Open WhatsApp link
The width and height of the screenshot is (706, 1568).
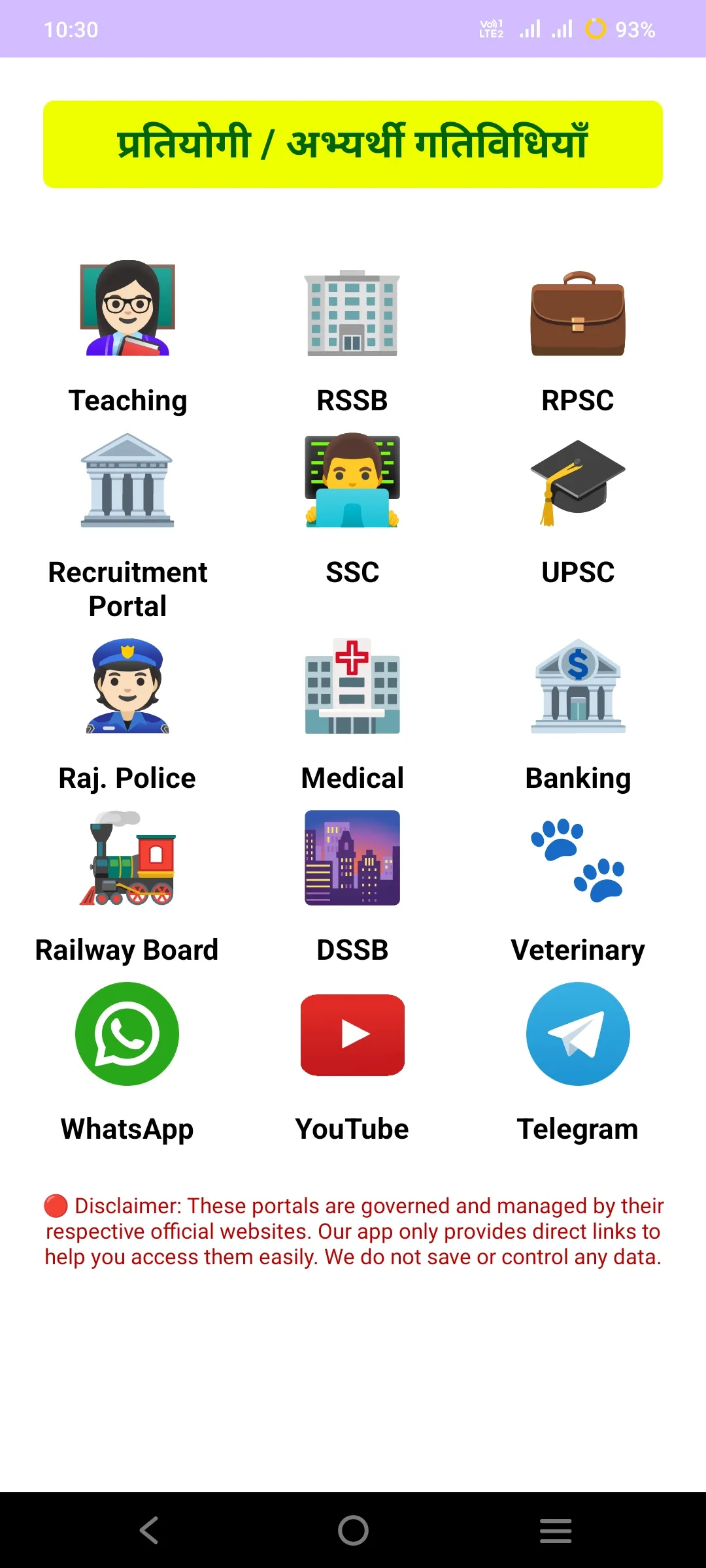click(127, 1034)
